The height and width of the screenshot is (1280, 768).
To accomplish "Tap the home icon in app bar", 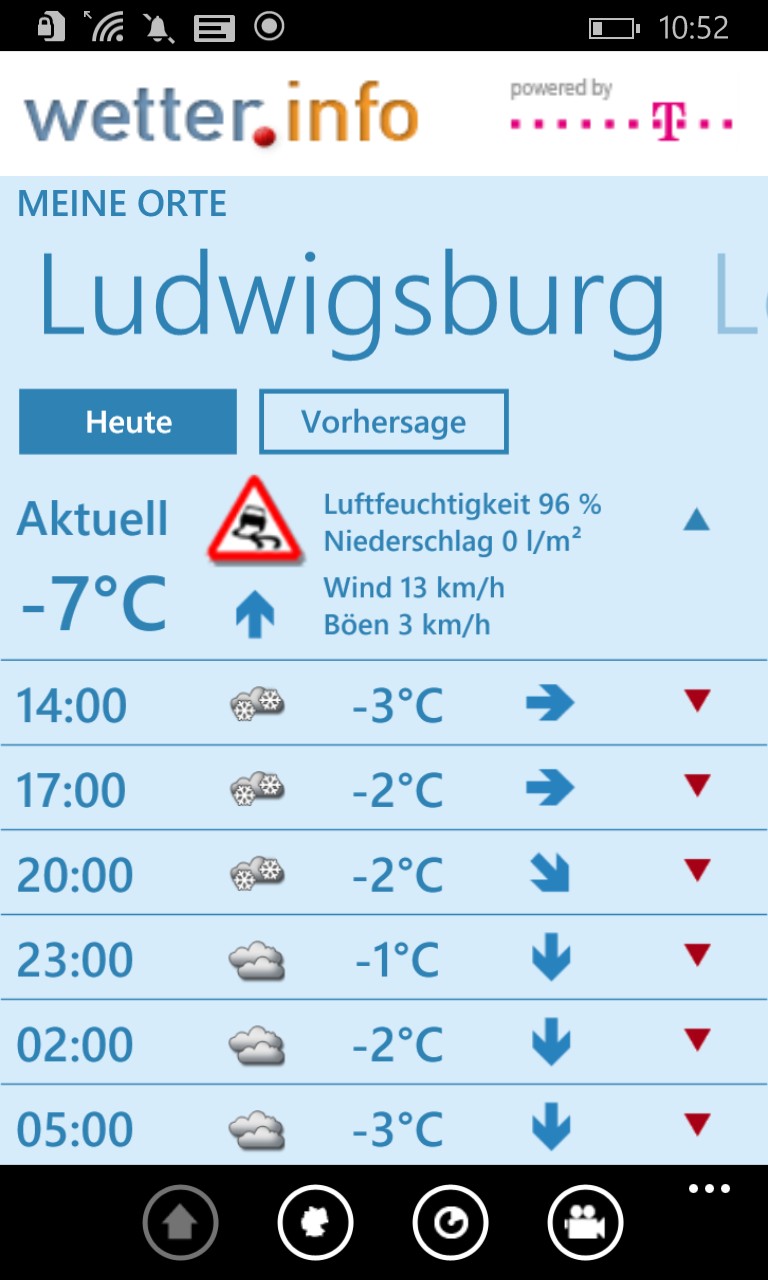I will click(x=180, y=1222).
